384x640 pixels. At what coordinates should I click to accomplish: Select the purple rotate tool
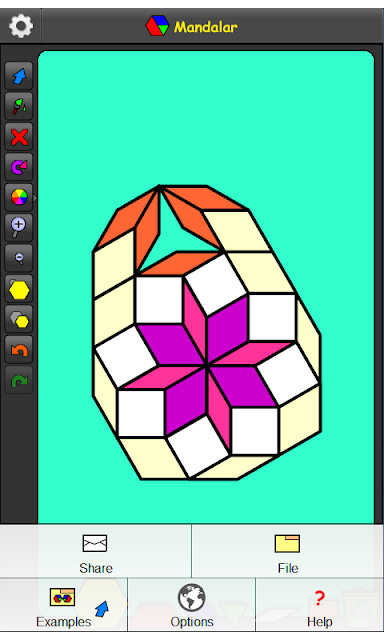click(x=19, y=167)
